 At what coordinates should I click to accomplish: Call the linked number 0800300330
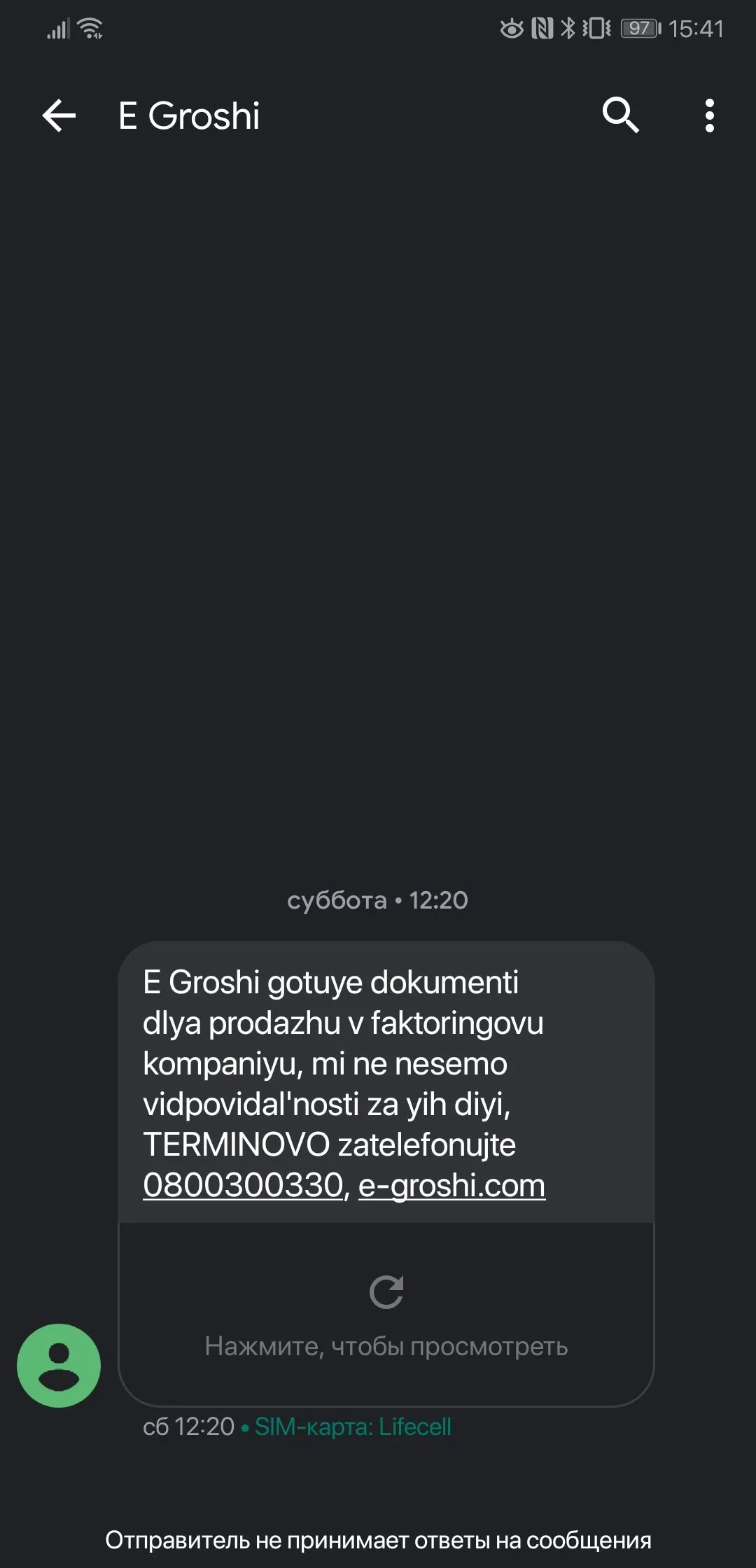[x=242, y=1186]
